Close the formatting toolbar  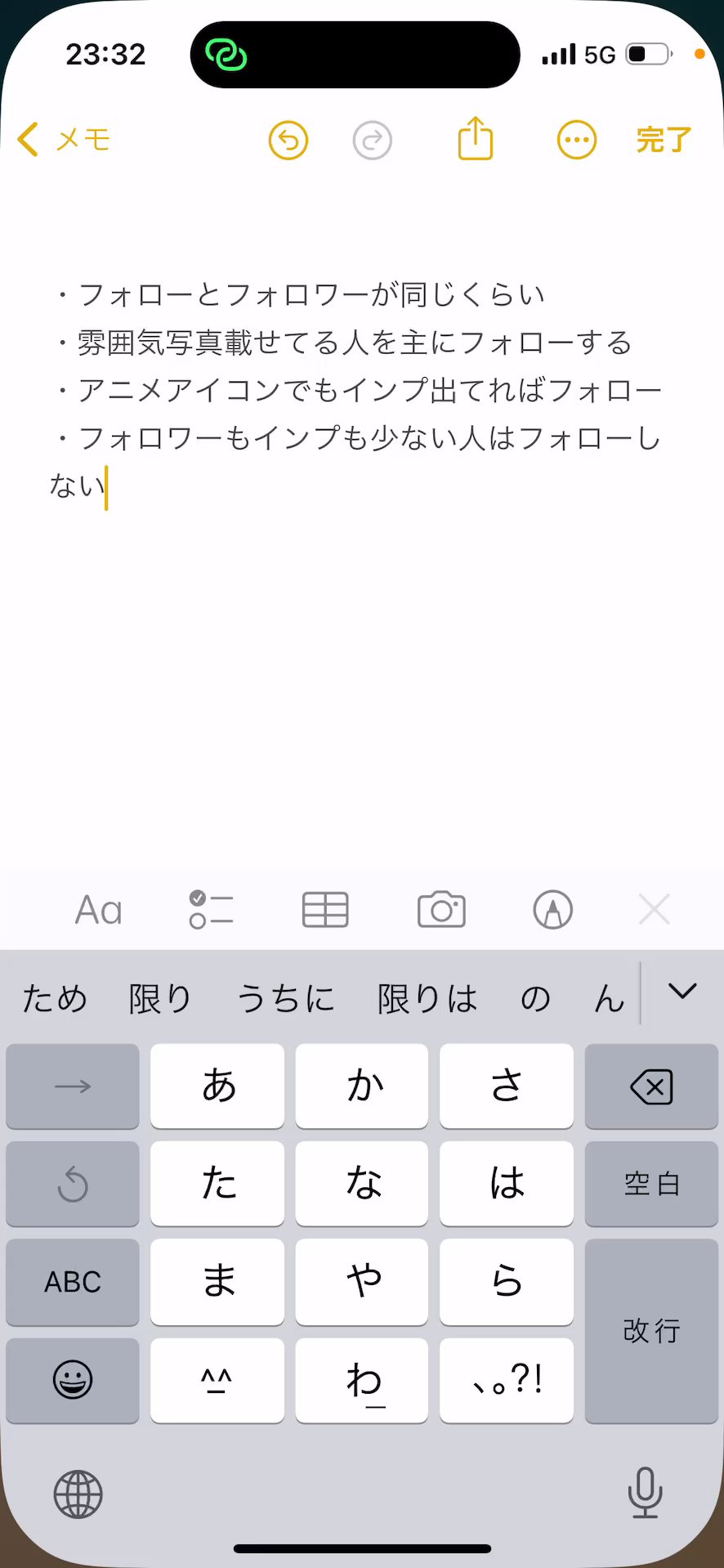point(654,910)
